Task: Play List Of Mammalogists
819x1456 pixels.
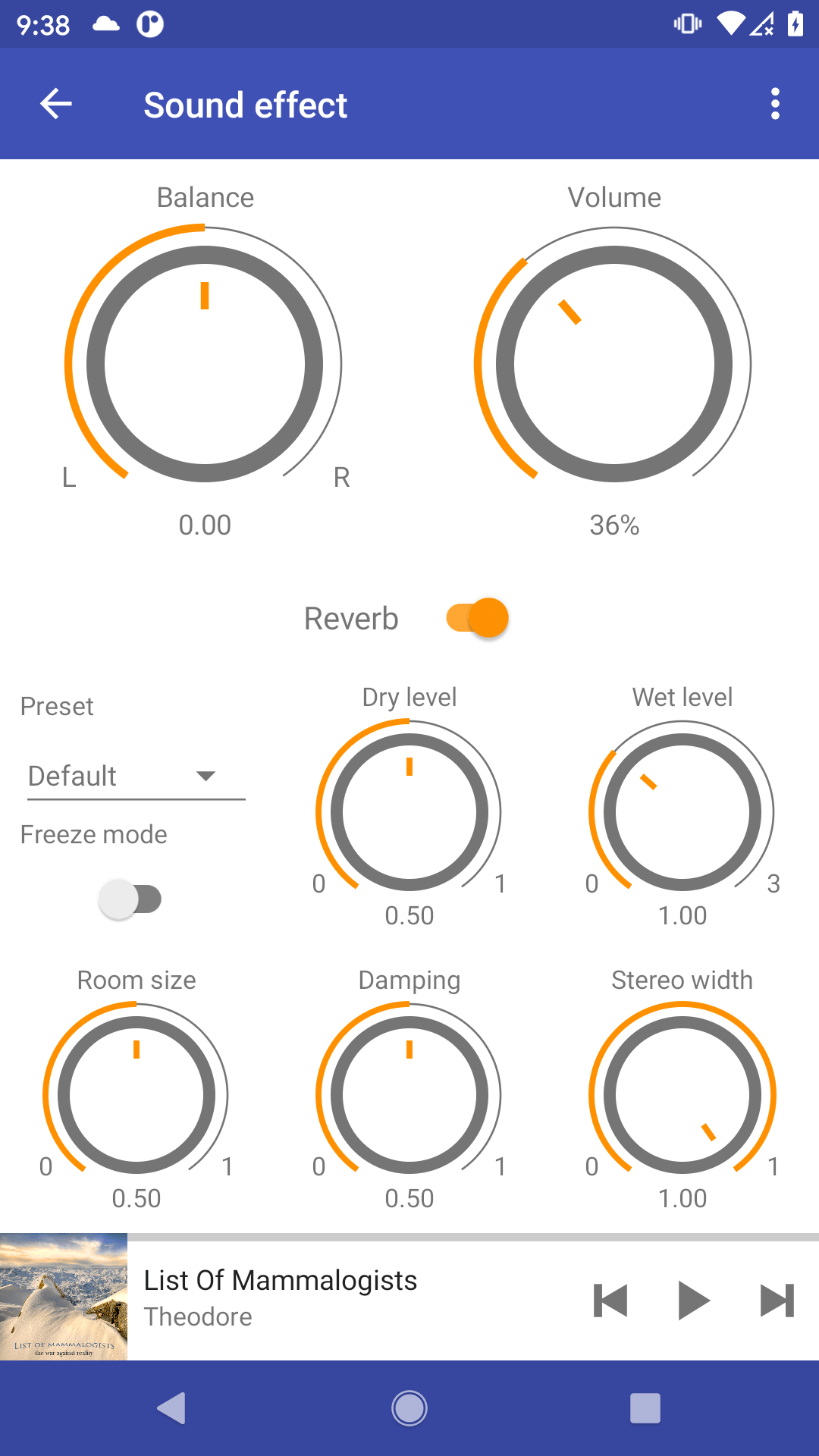Action: (693, 1301)
